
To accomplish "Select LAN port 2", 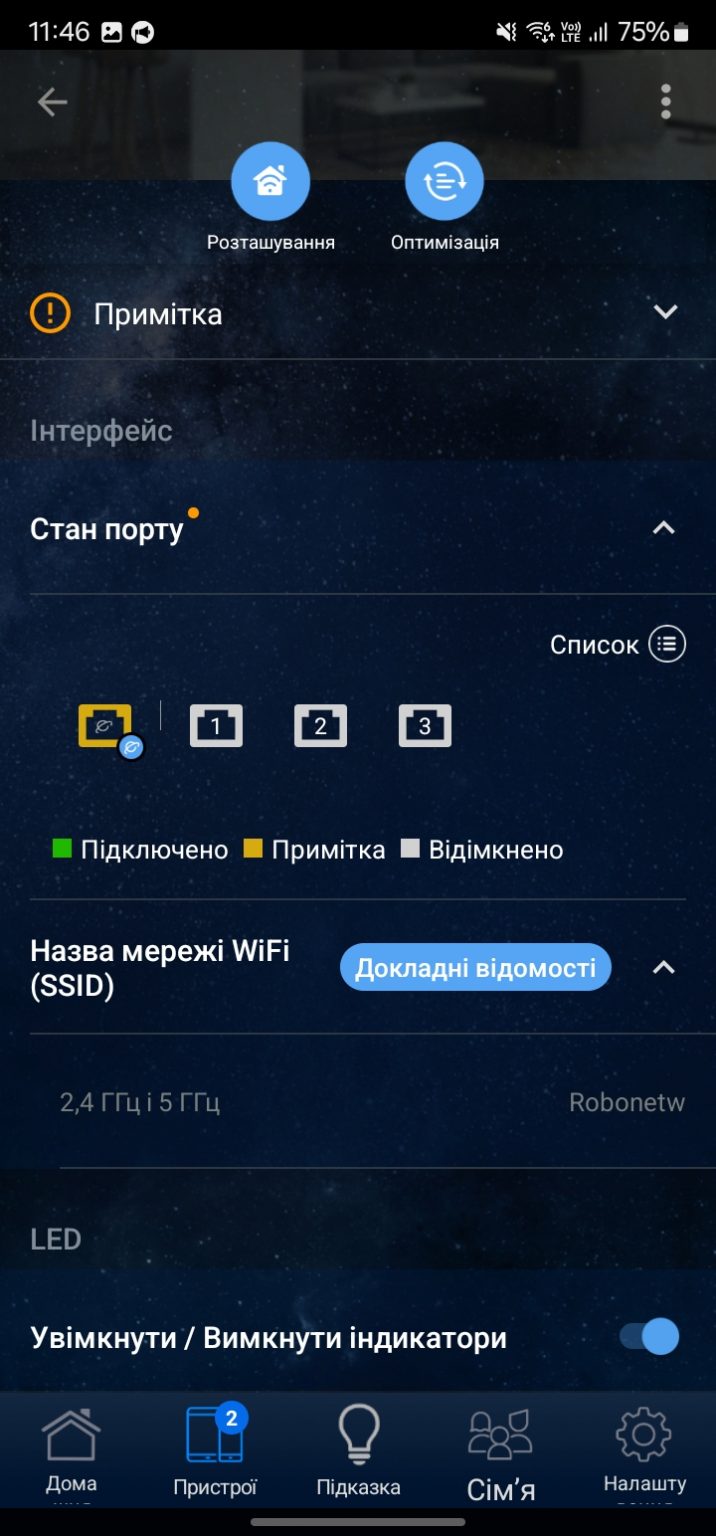I will (x=320, y=727).
